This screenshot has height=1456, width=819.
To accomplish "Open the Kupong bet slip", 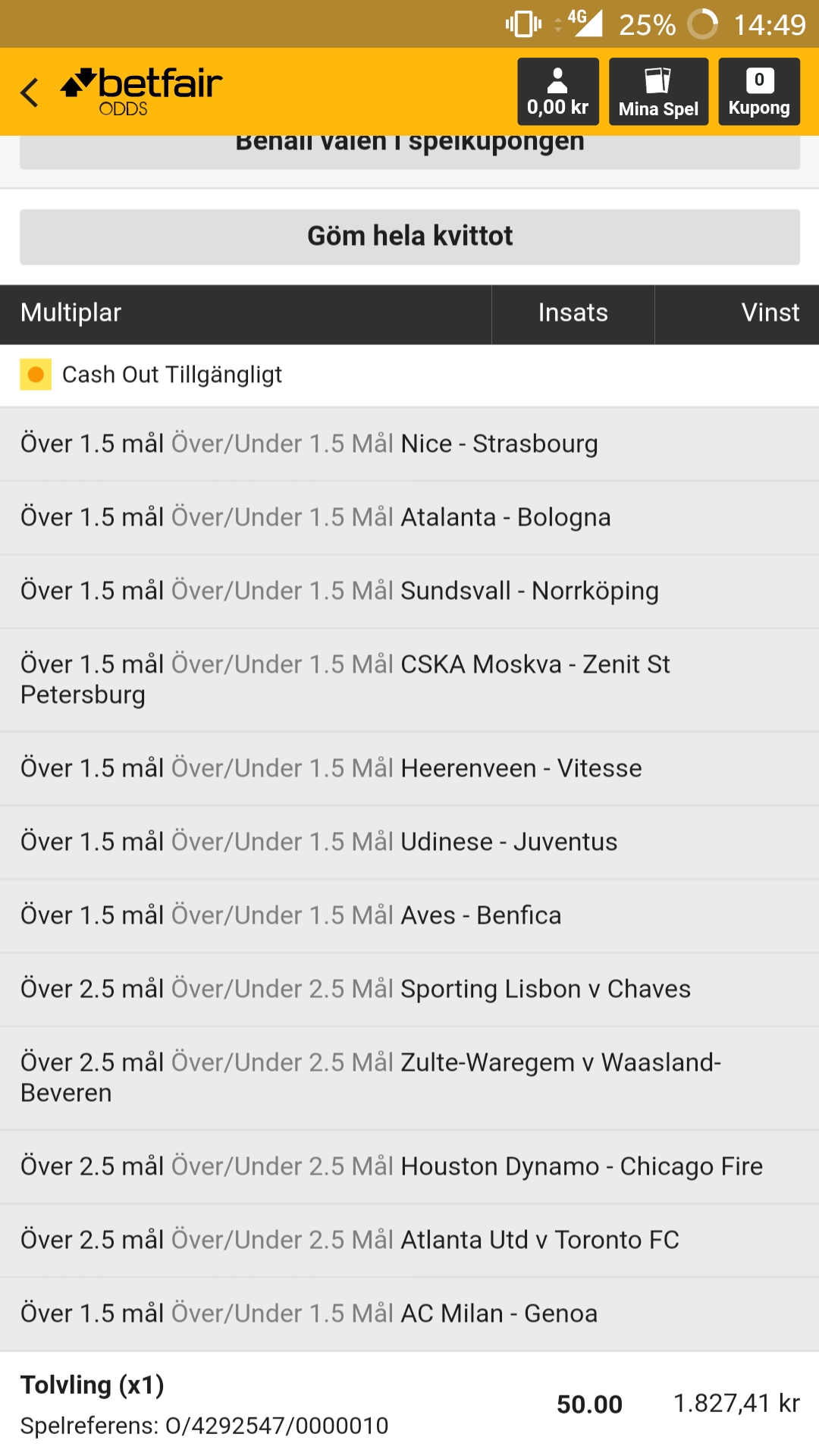I will click(x=759, y=92).
